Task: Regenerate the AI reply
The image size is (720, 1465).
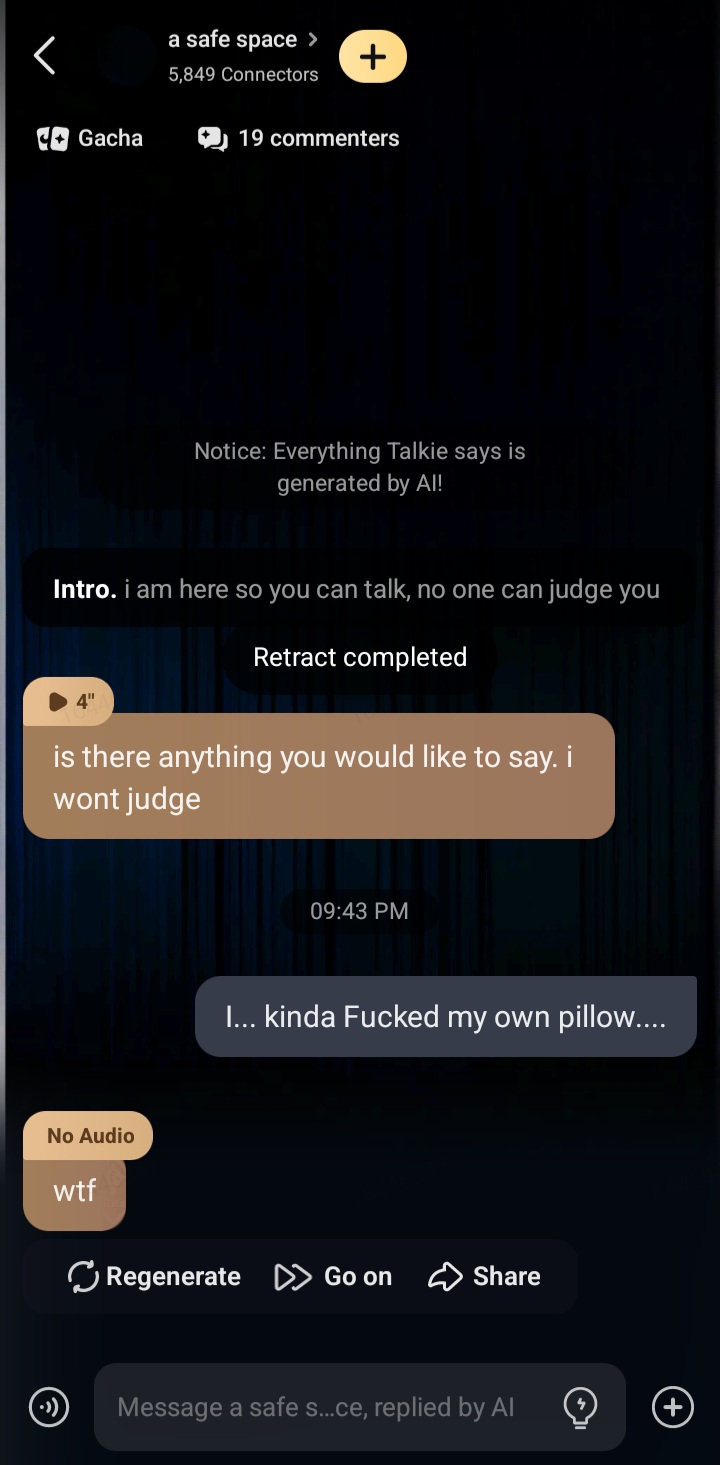Action: 154,1276
